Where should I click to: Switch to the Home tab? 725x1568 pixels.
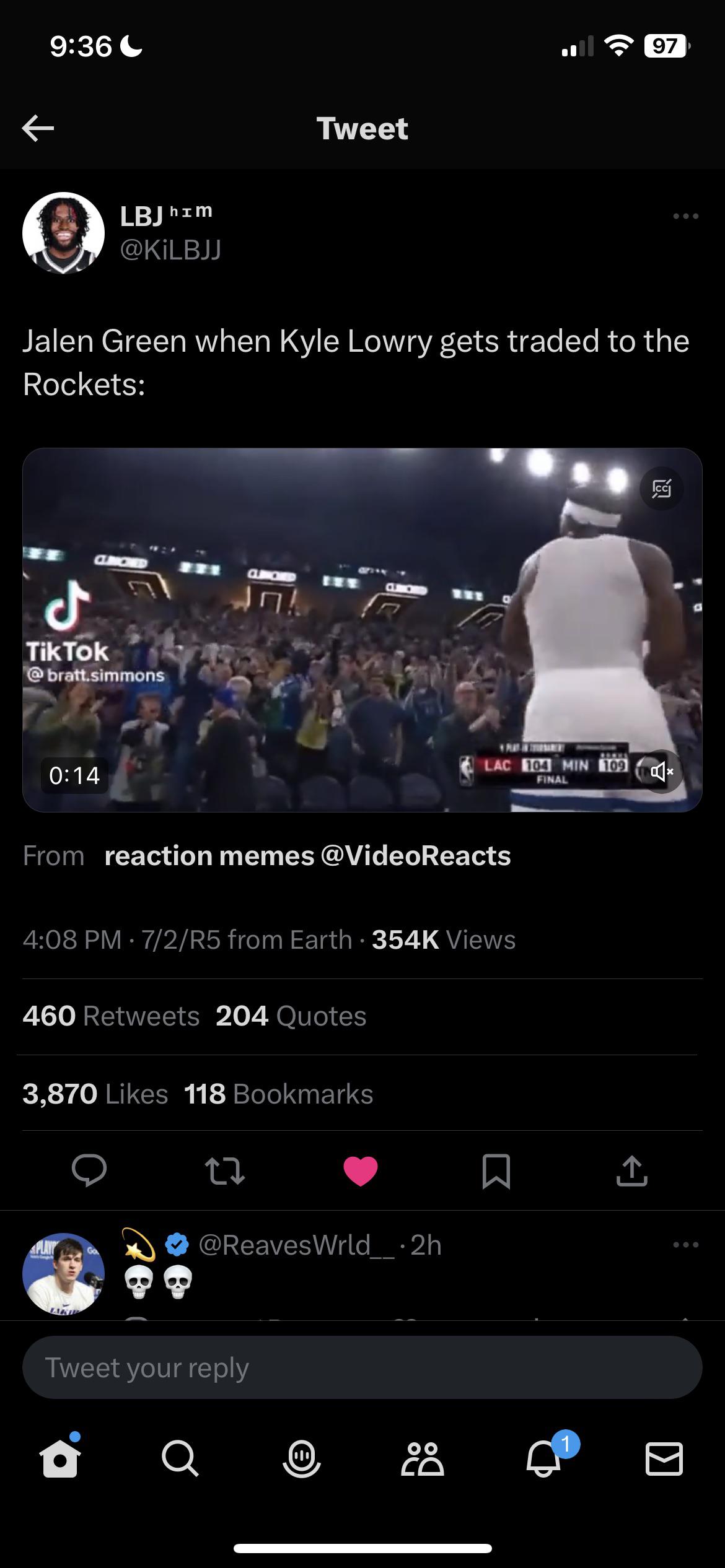60,1459
